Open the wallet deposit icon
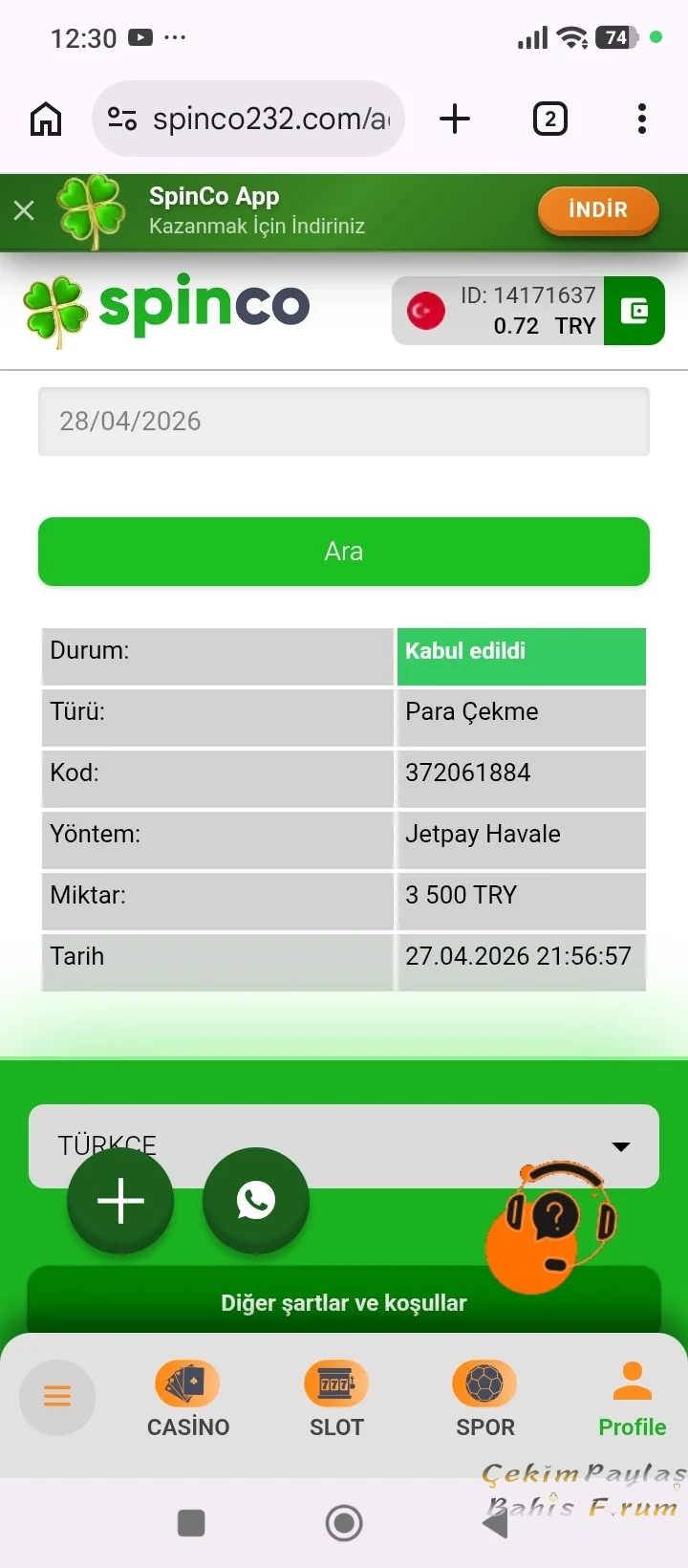Screen dimensions: 688x1568 (x=634, y=311)
